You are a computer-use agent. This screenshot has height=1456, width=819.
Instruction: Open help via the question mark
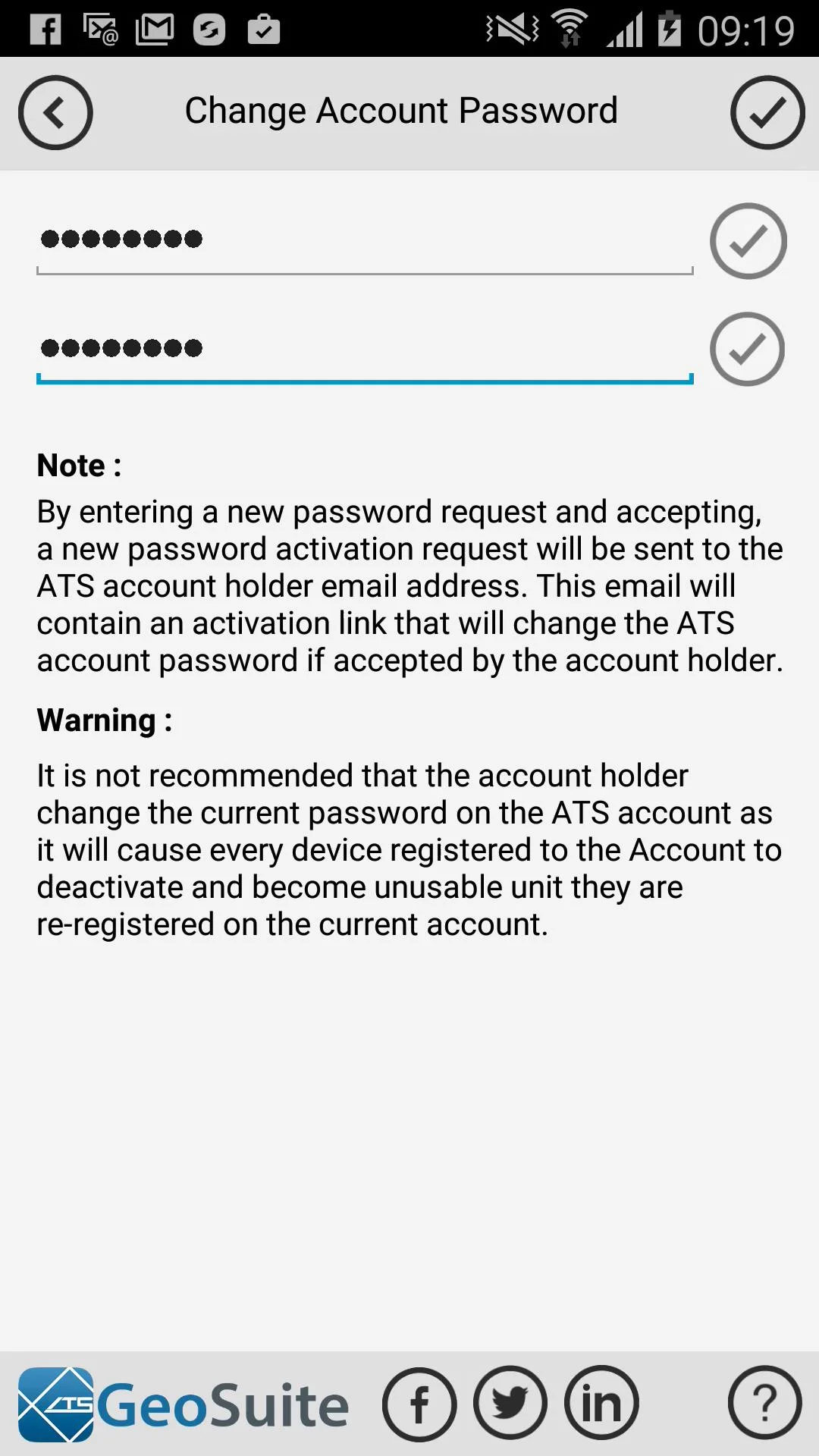765,1403
